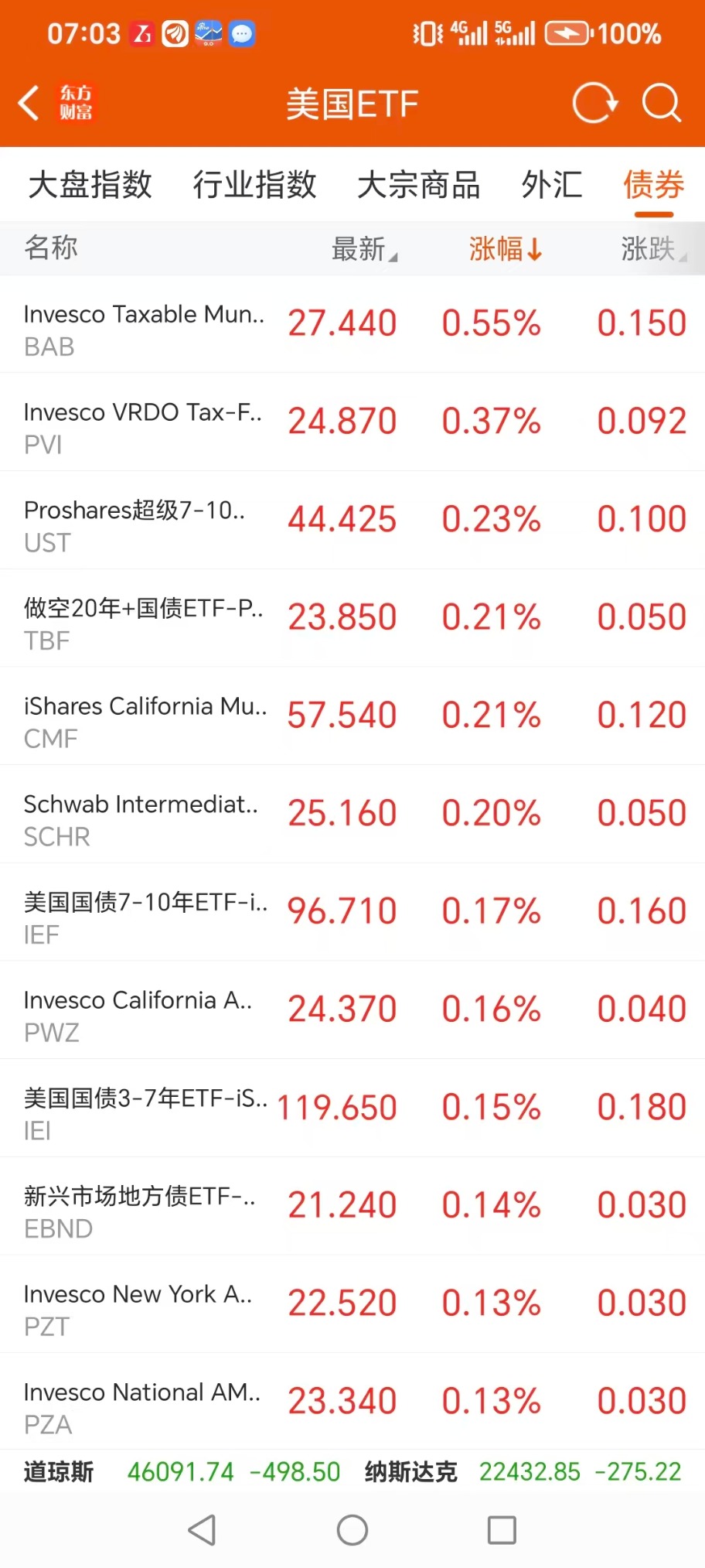This screenshot has width=705, height=1568.
Task: Open the search magnifier
Action: [661, 103]
